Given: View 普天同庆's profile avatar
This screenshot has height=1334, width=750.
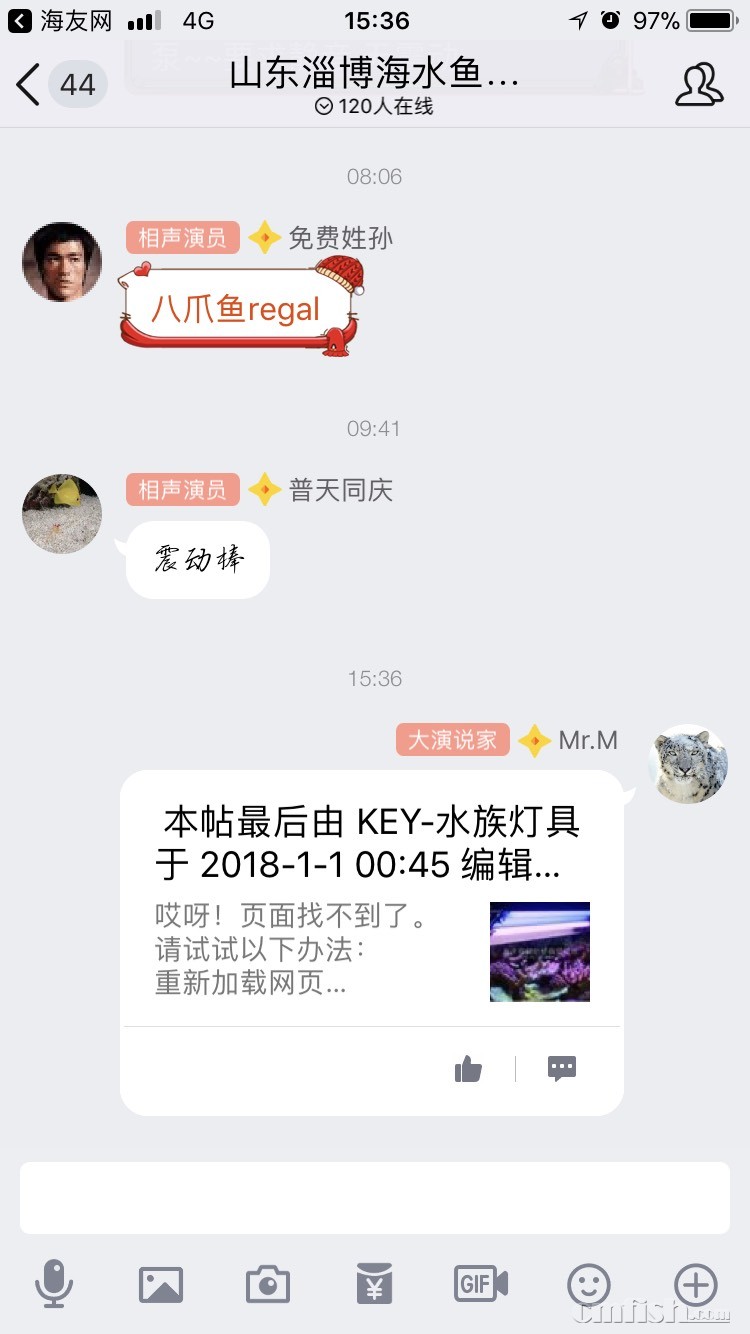Looking at the screenshot, I should pos(62,514).
